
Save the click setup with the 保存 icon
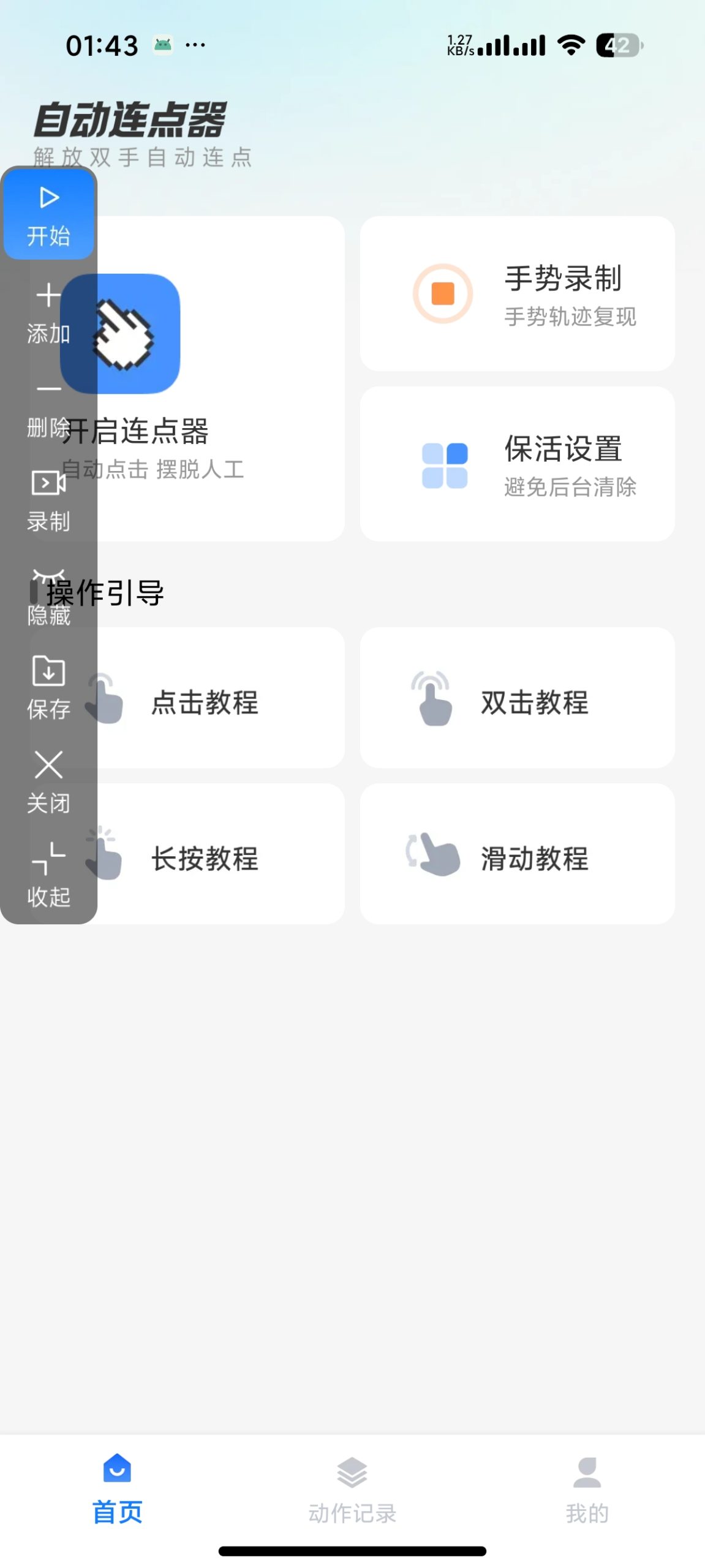pyautogui.click(x=48, y=674)
